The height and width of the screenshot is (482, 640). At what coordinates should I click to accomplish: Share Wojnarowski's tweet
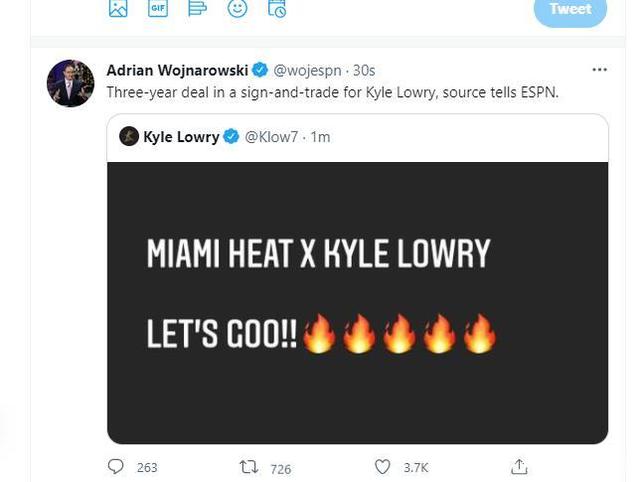tap(519, 467)
